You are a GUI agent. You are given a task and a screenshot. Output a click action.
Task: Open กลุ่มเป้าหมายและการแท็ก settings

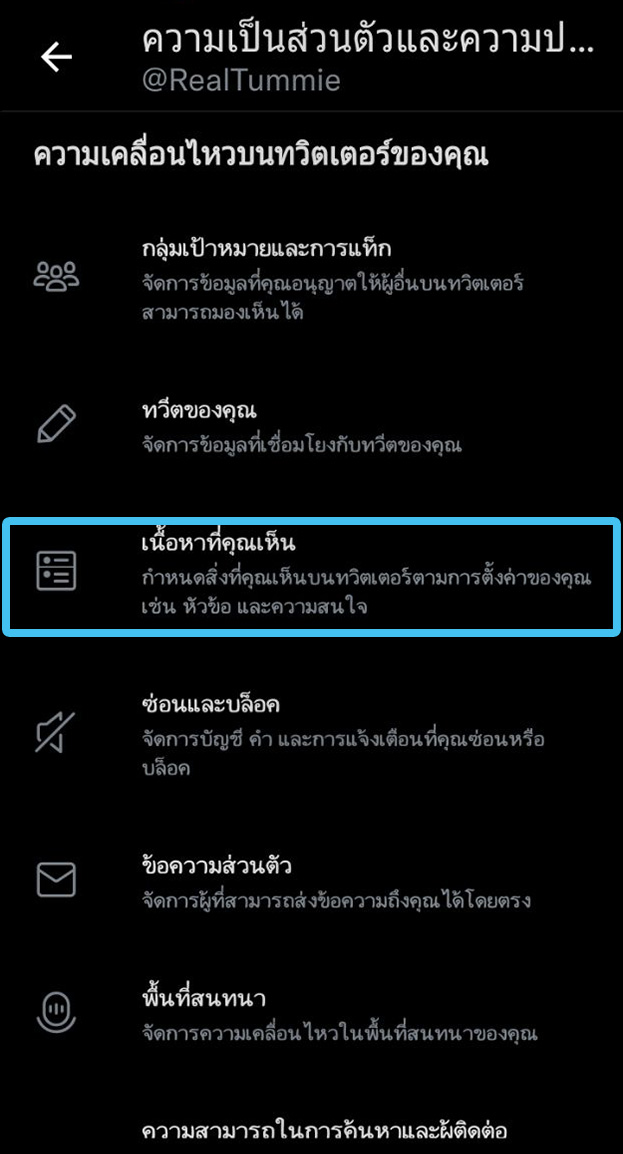(310, 279)
